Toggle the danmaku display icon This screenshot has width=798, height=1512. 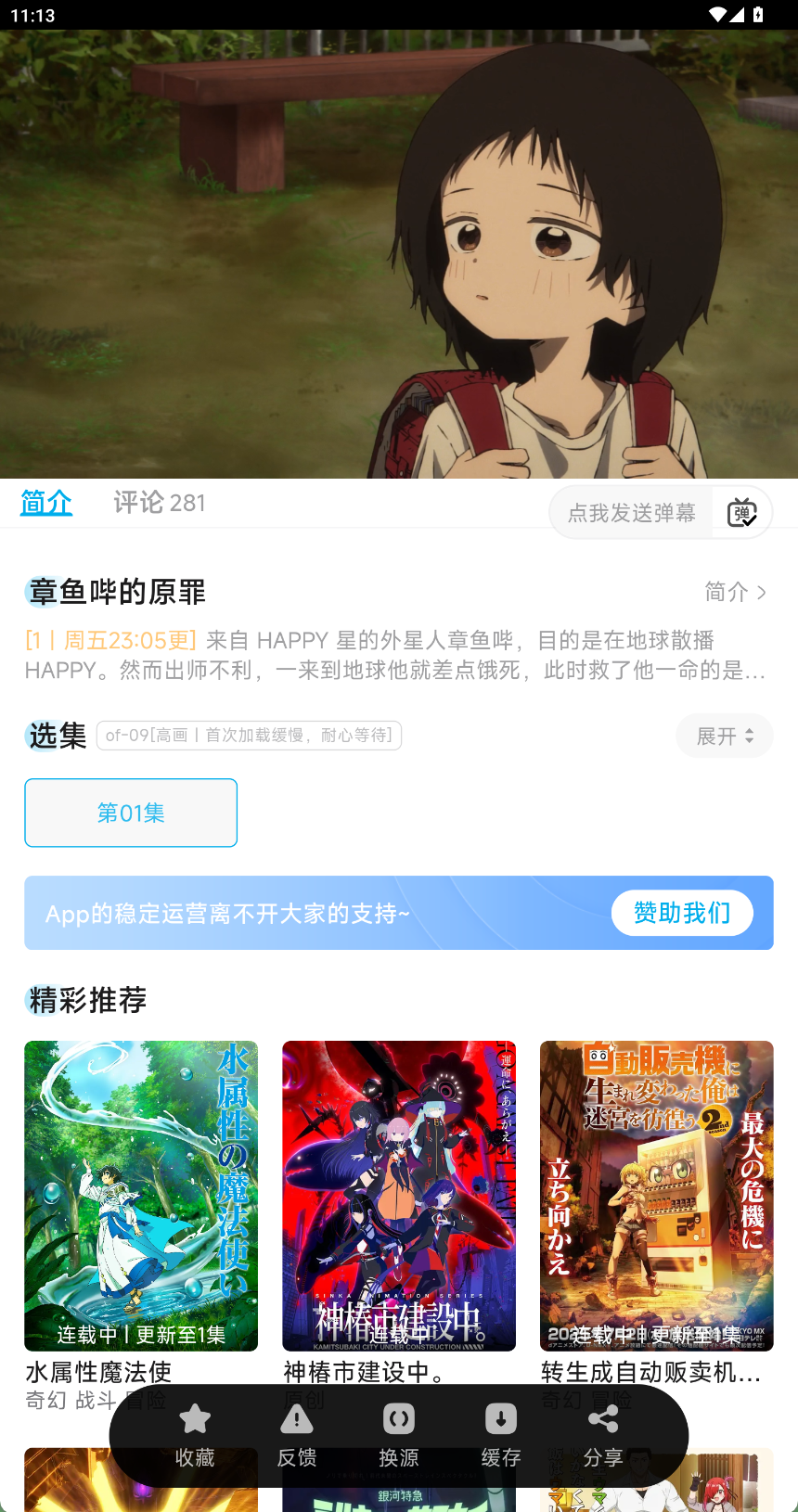742,512
